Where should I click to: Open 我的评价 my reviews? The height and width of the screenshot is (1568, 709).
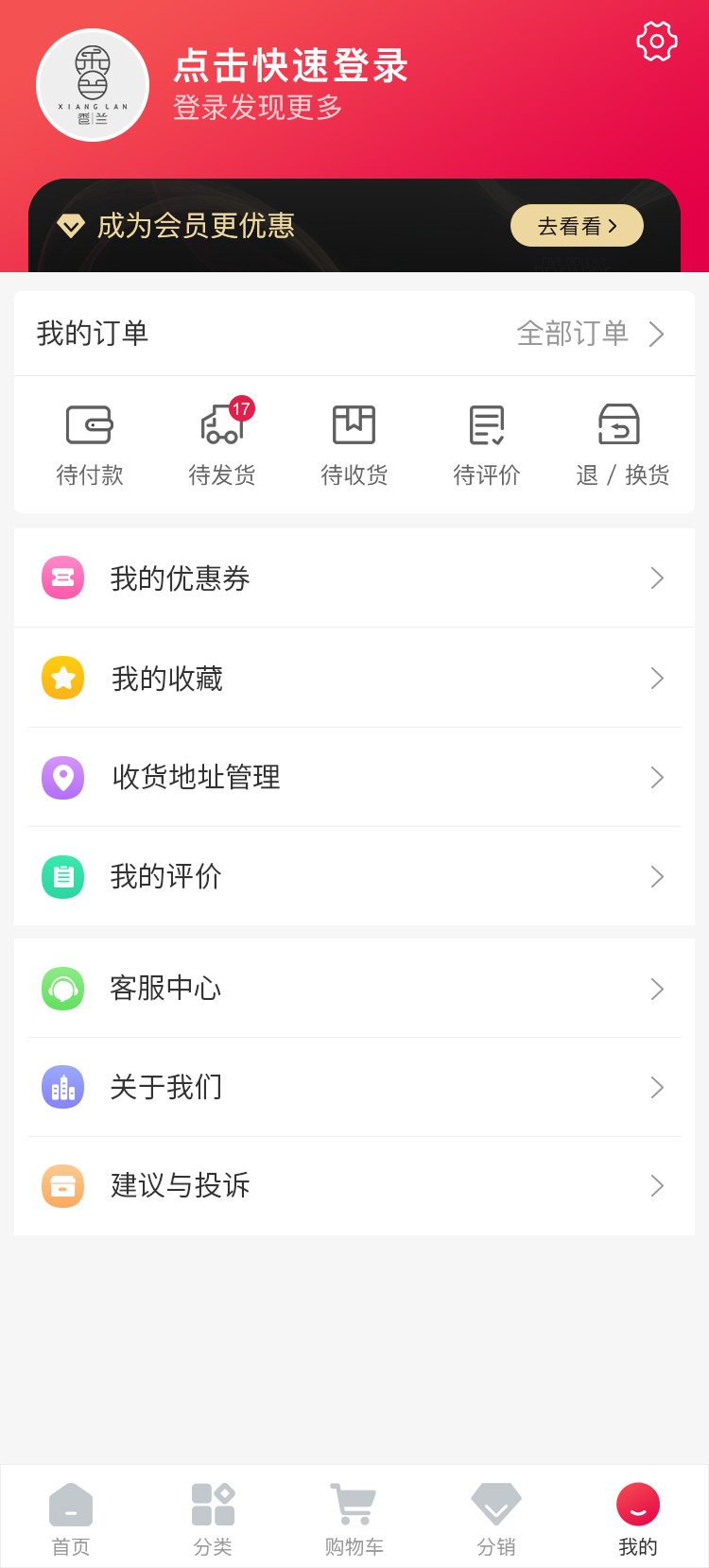click(x=354, y=877)
